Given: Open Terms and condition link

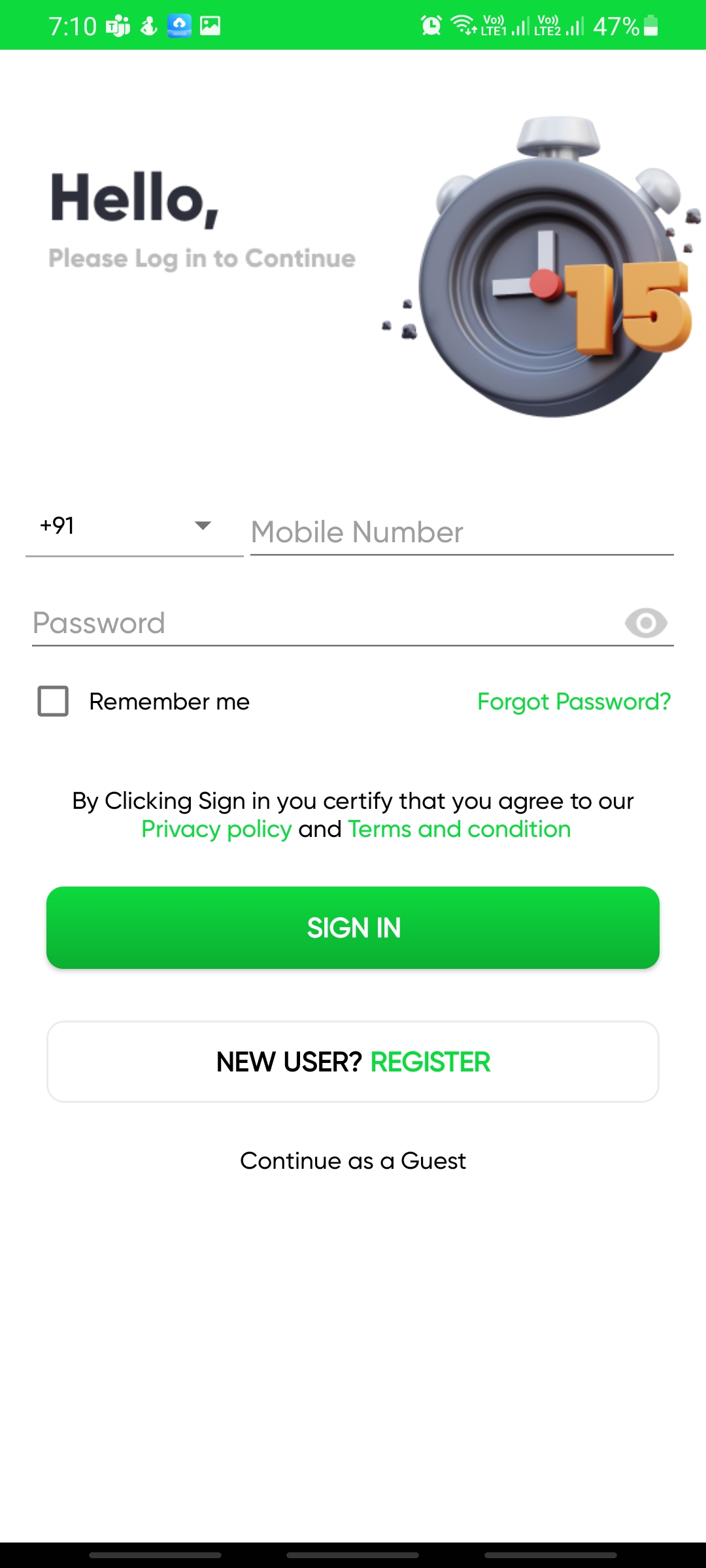Looking at the screenshot, I should (460, 829).
